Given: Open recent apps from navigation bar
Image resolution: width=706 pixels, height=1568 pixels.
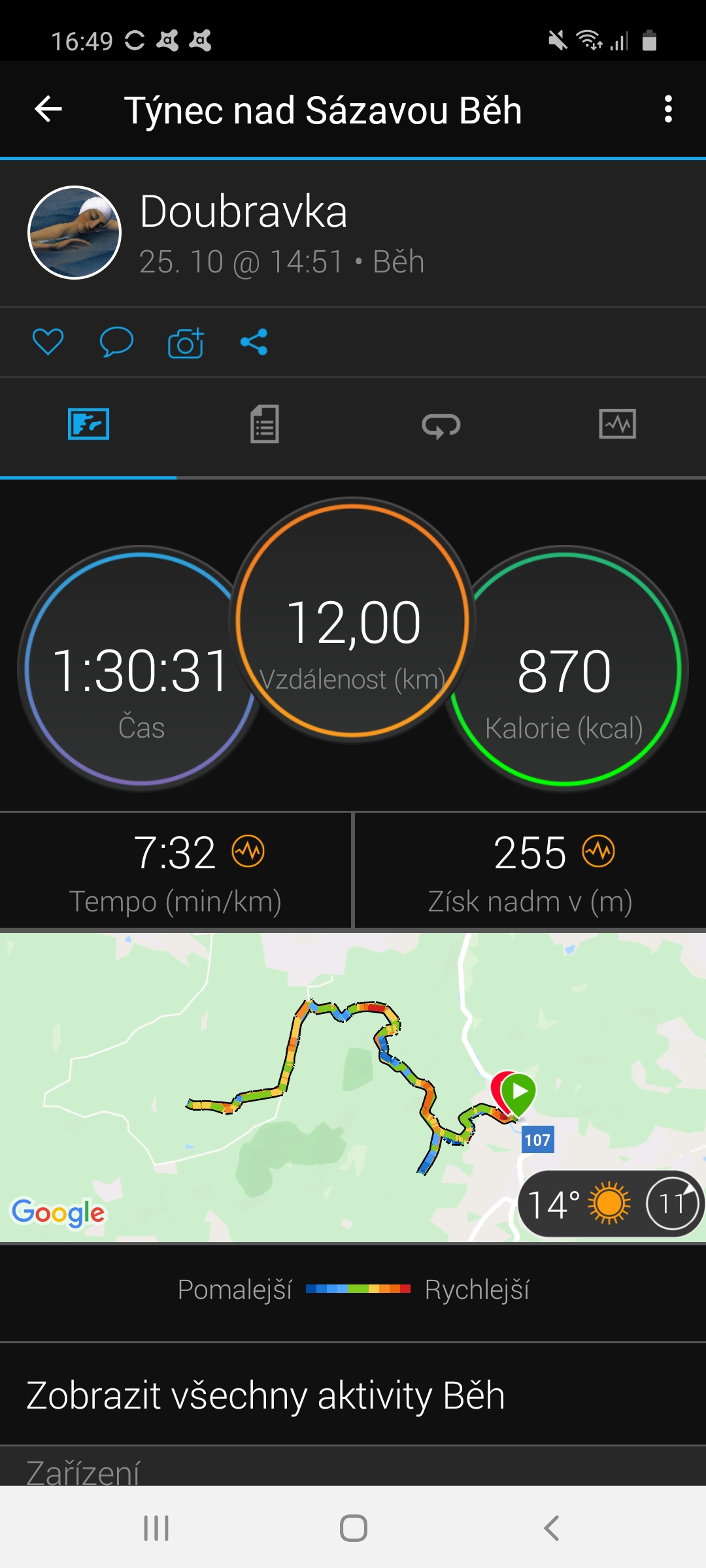Looking at the screenshot, I should tap(156, 1528).
